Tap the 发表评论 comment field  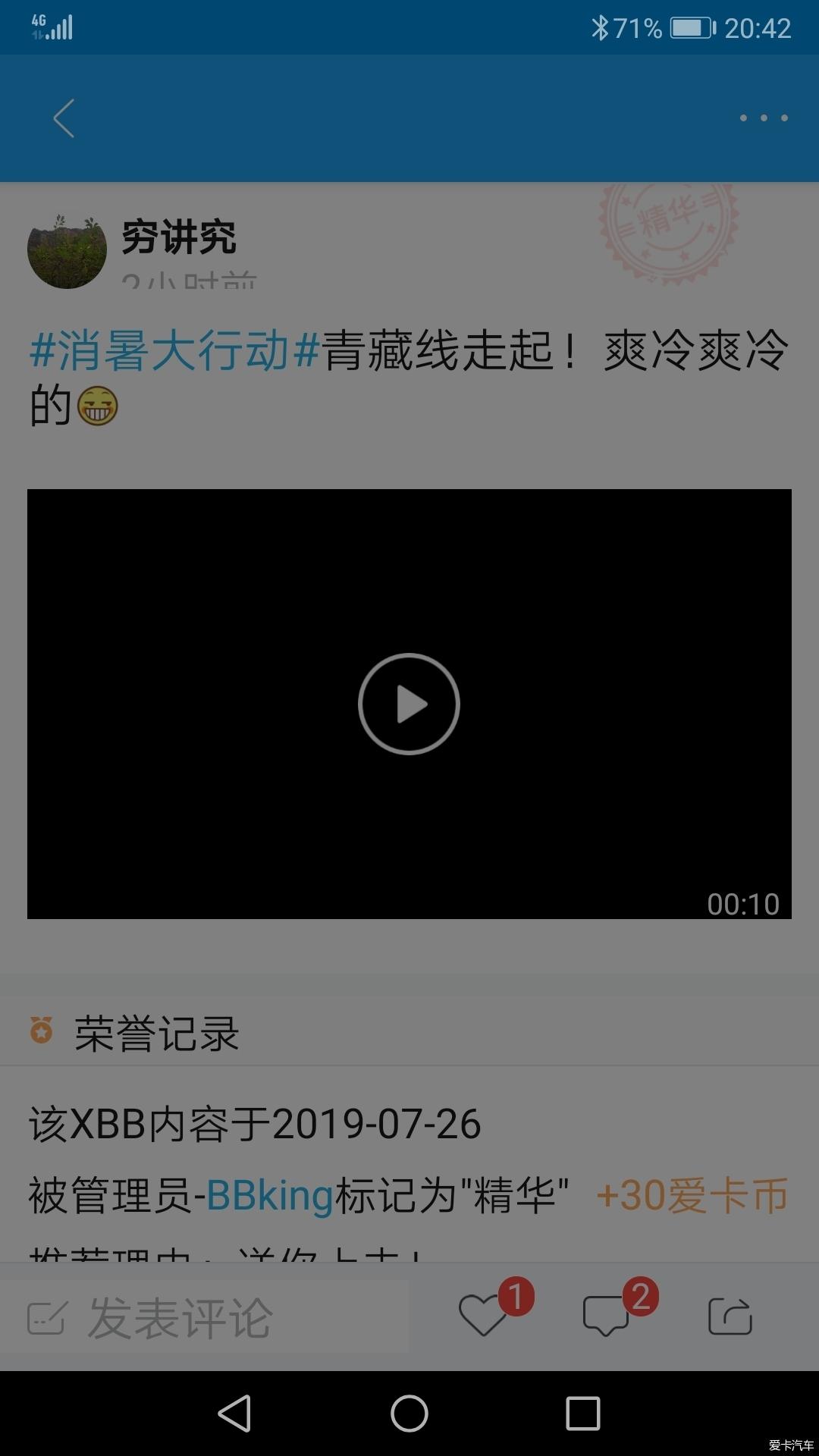click(205, 1318)
